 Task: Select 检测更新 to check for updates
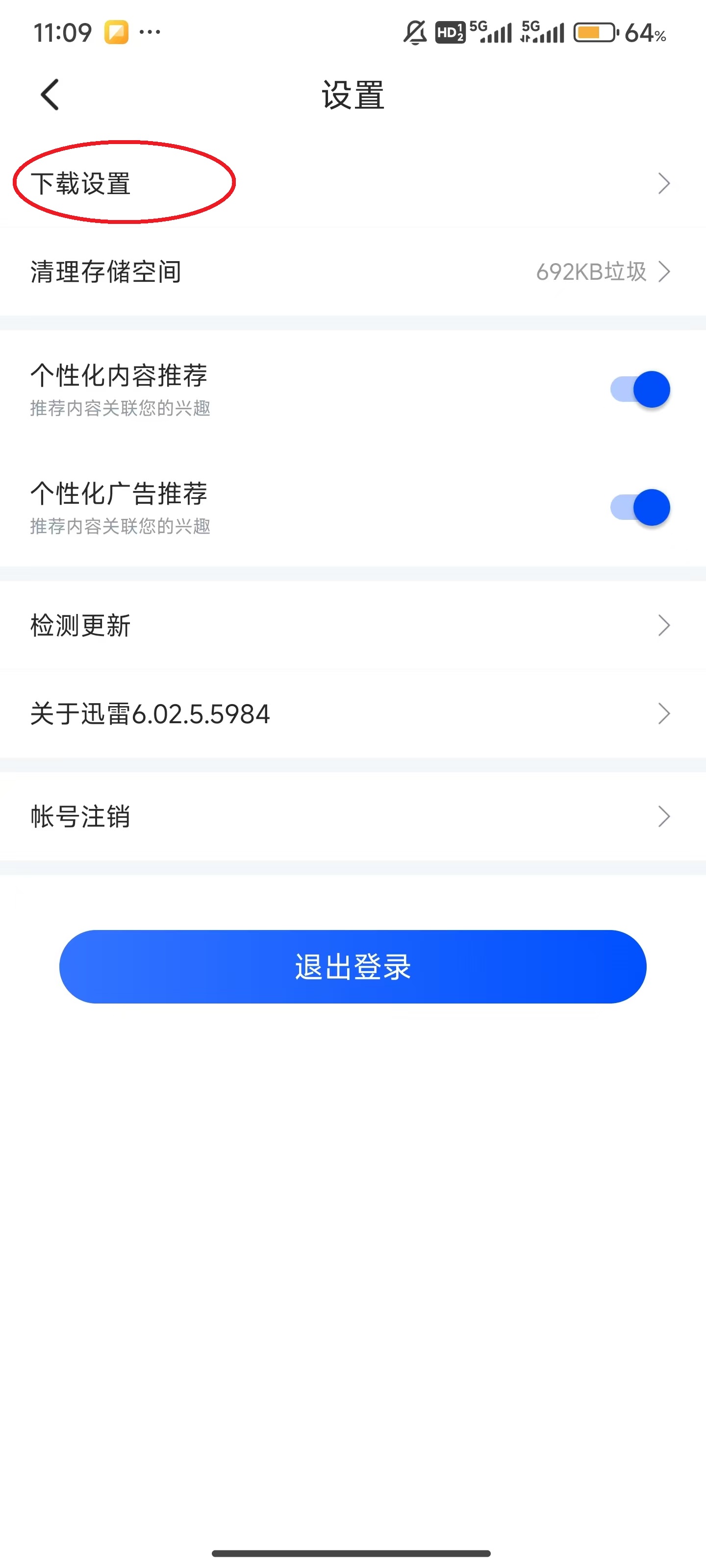pyautogui.click(x=80, y=624)
